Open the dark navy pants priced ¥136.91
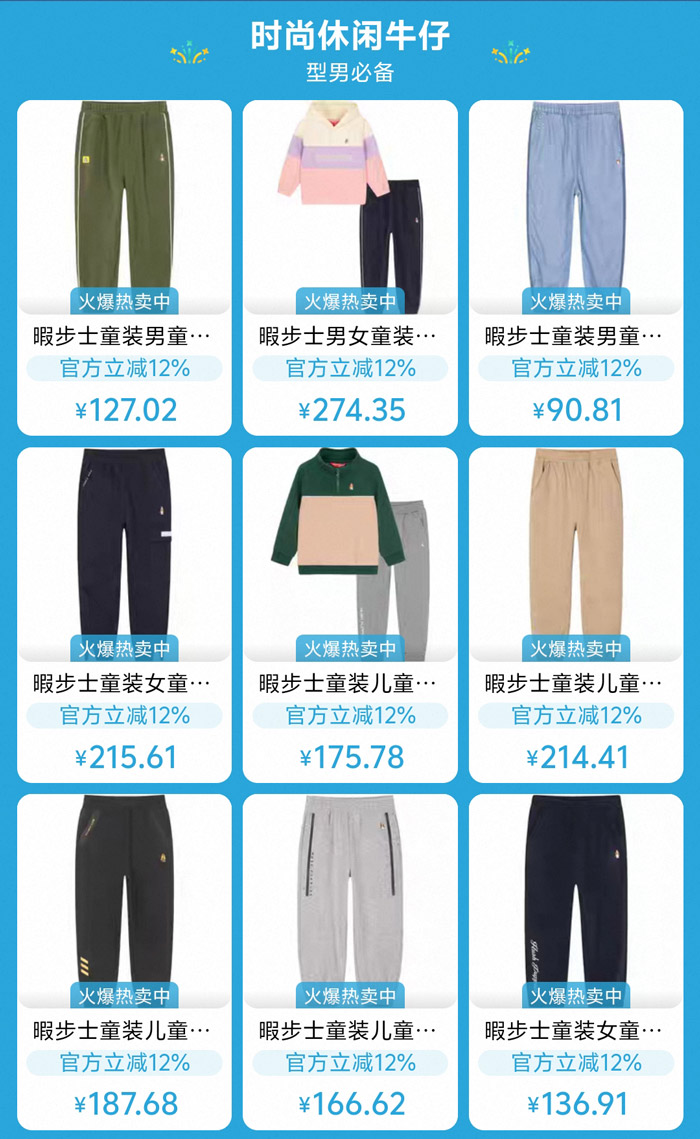700x1139 pixels. point(576,962)
